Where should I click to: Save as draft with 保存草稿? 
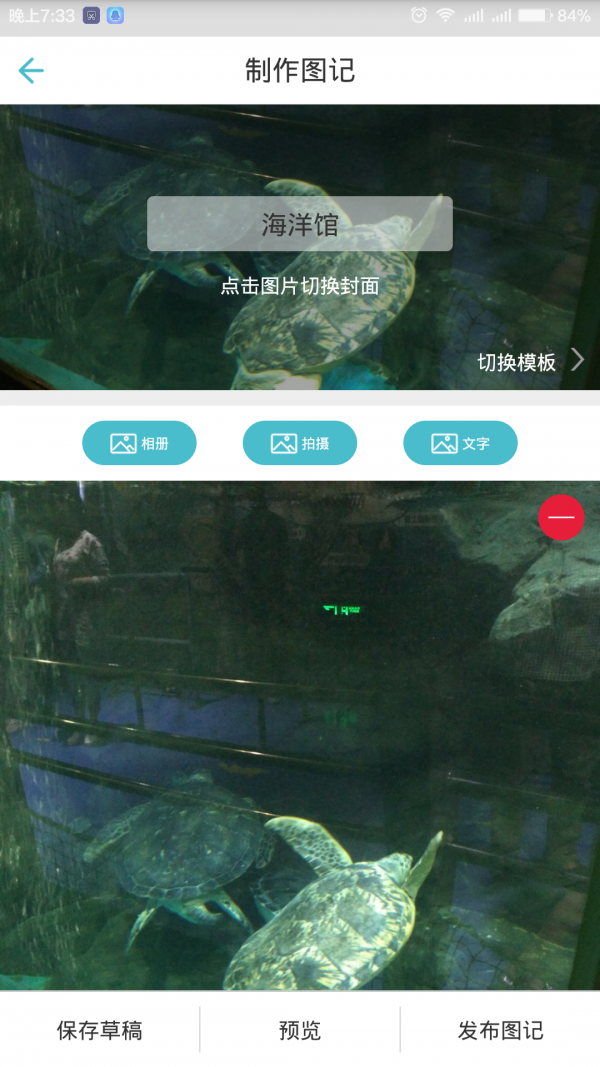tap(100, 1030)
